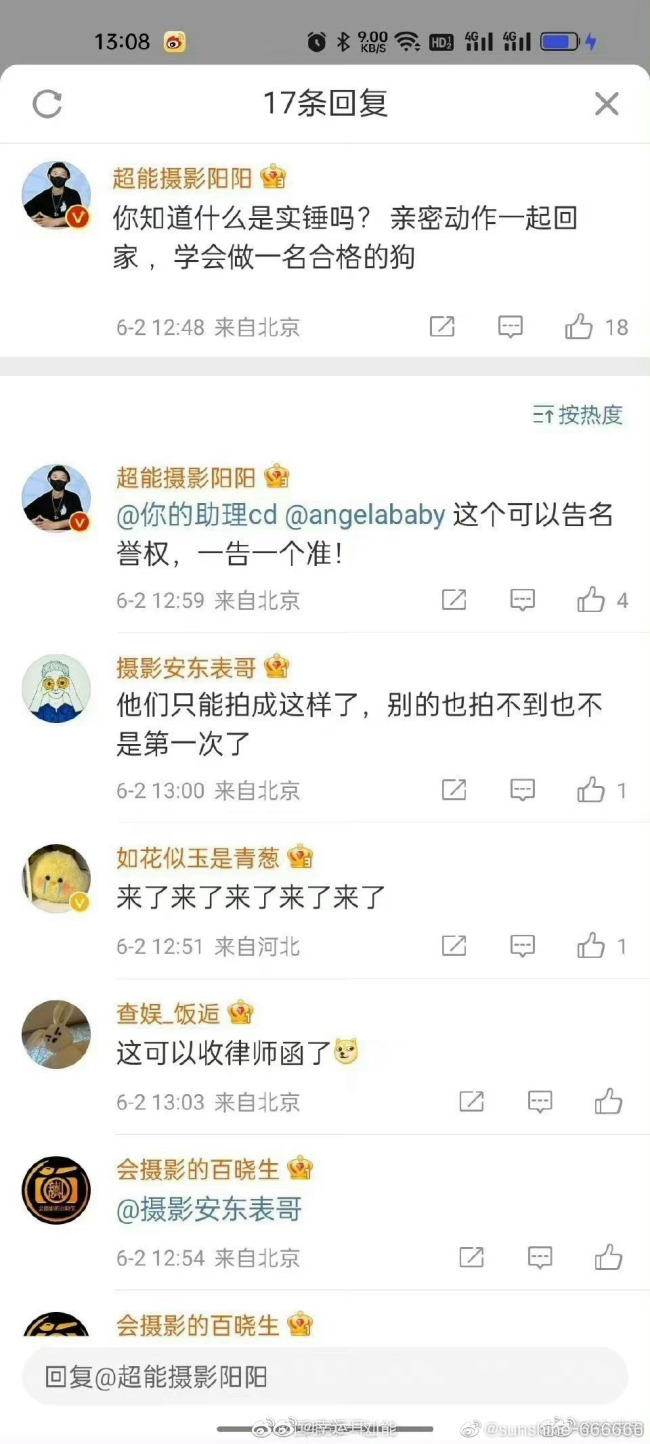Reply to 查娱_饭逅's 律师函 comment
The width and height of the screenshot is (650, 1444).
click(x=540, y=1102)
